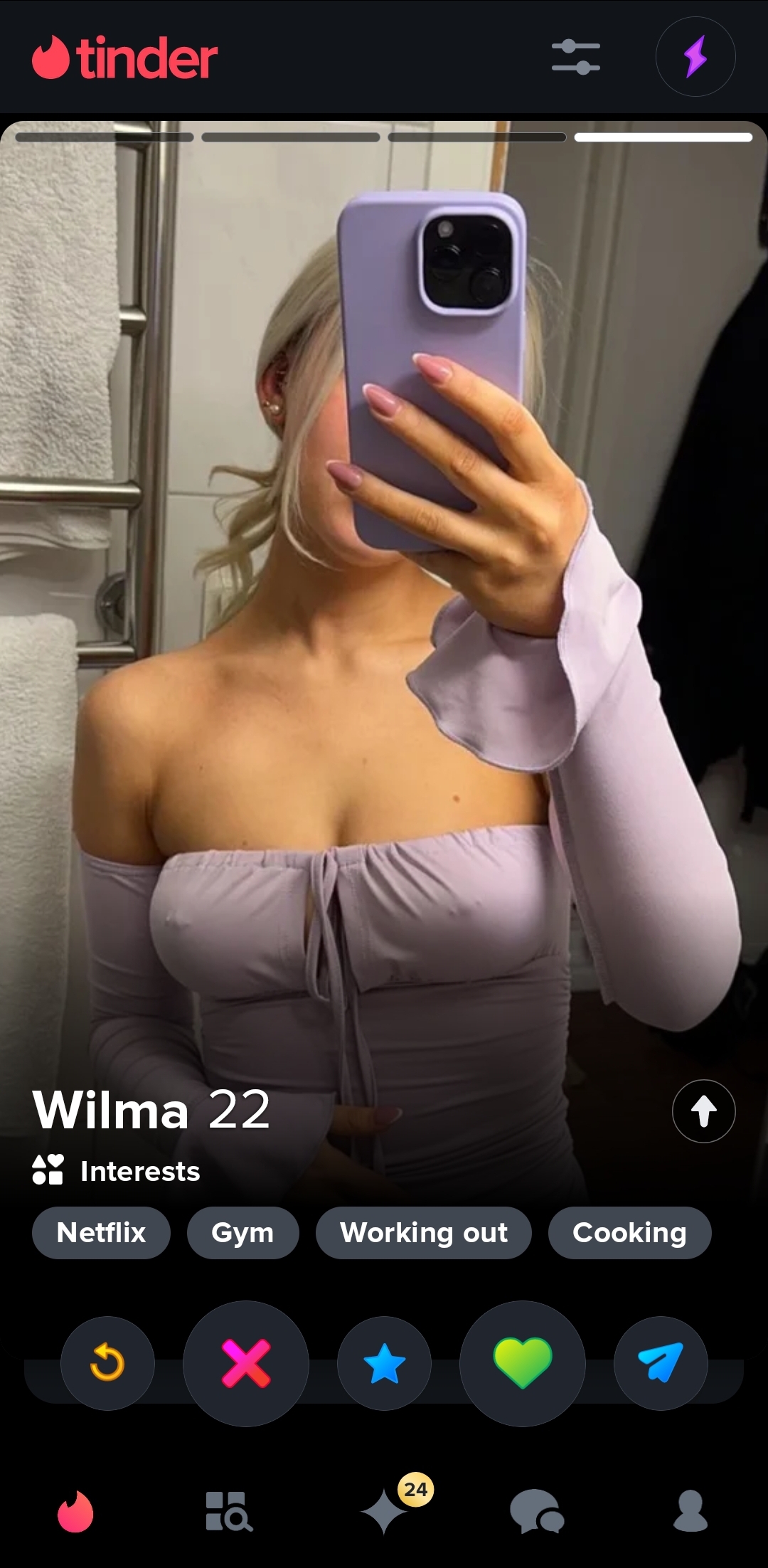
Task: Activate the purple Boost lightning button
Action: coord(695,57)
